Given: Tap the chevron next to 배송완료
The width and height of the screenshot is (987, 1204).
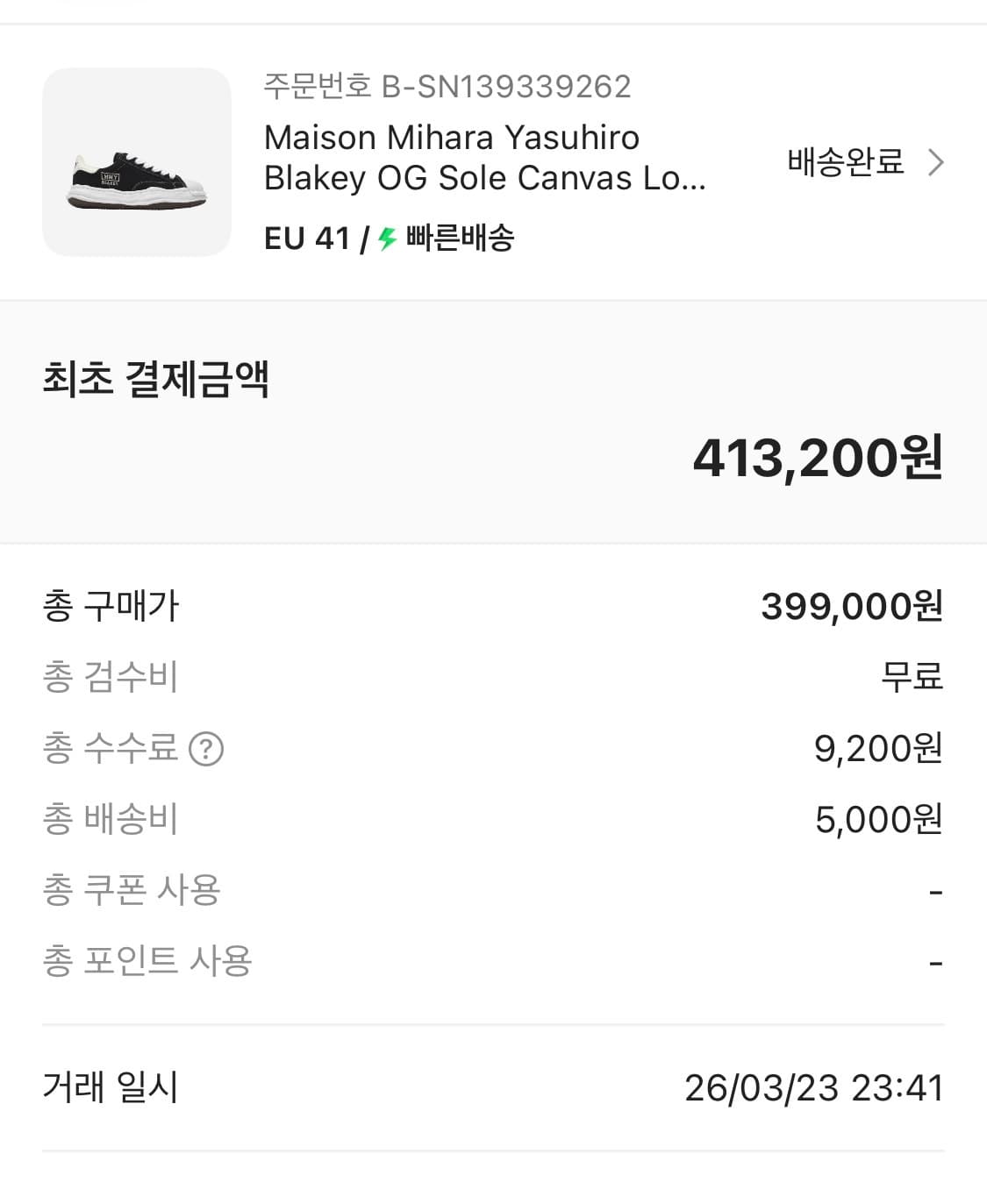Looking at the screenshot, I should pos(939,160).
